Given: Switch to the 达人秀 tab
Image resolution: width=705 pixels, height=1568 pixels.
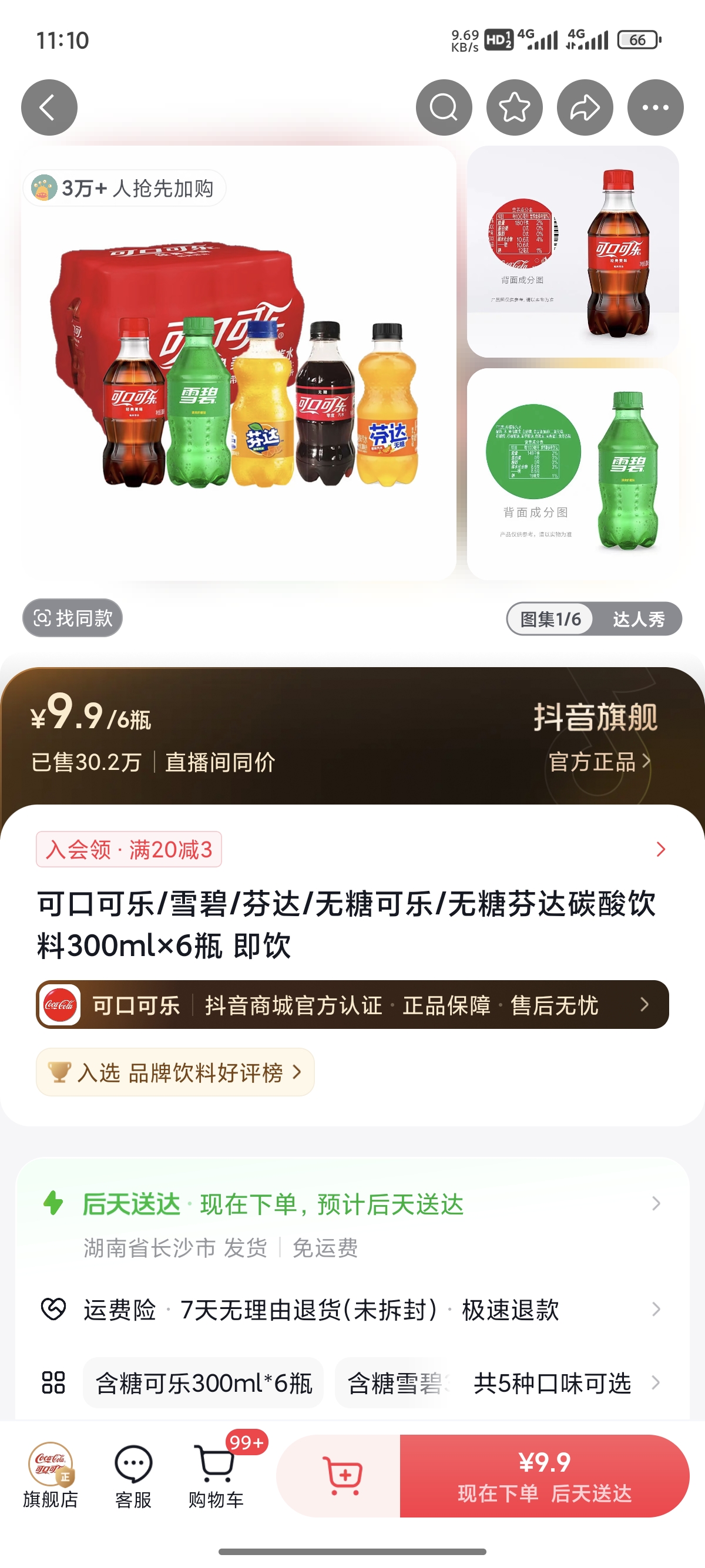Looking at the screenshot, I should 638,619.
